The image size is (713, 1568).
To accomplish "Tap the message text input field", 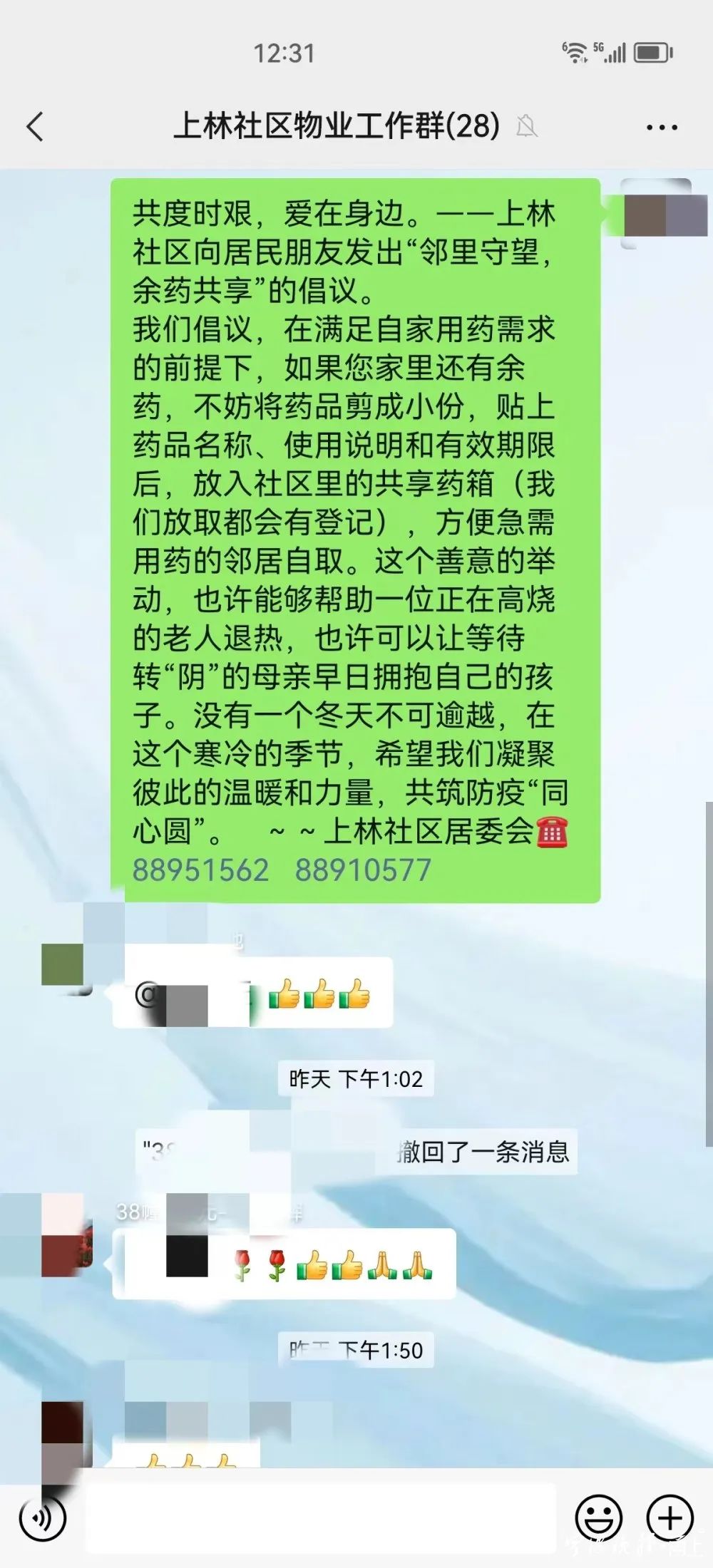I will [x=321, y=1517].
